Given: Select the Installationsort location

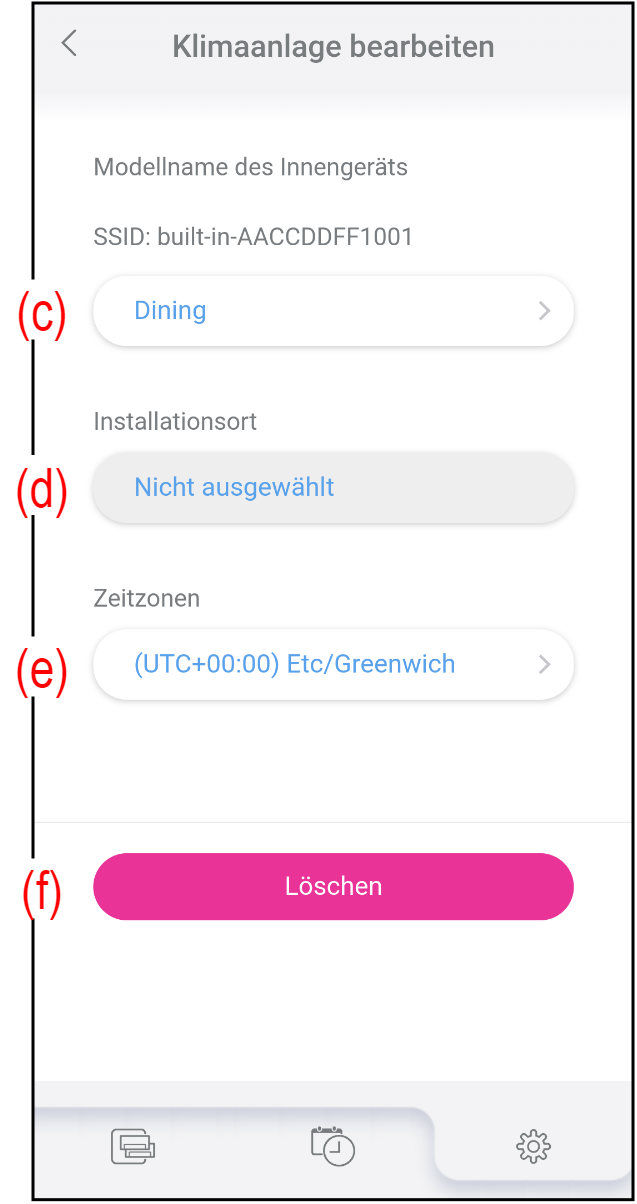Looking at the screenshot, I should (x=333, y=488).
